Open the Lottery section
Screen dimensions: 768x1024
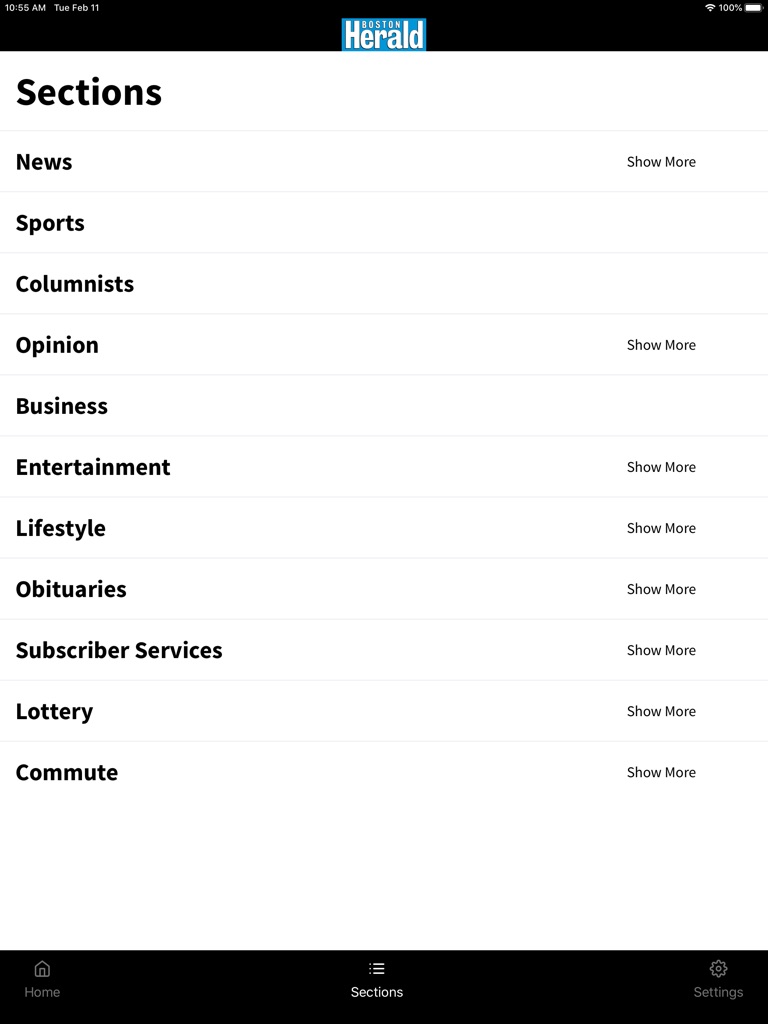pos(54,711)
